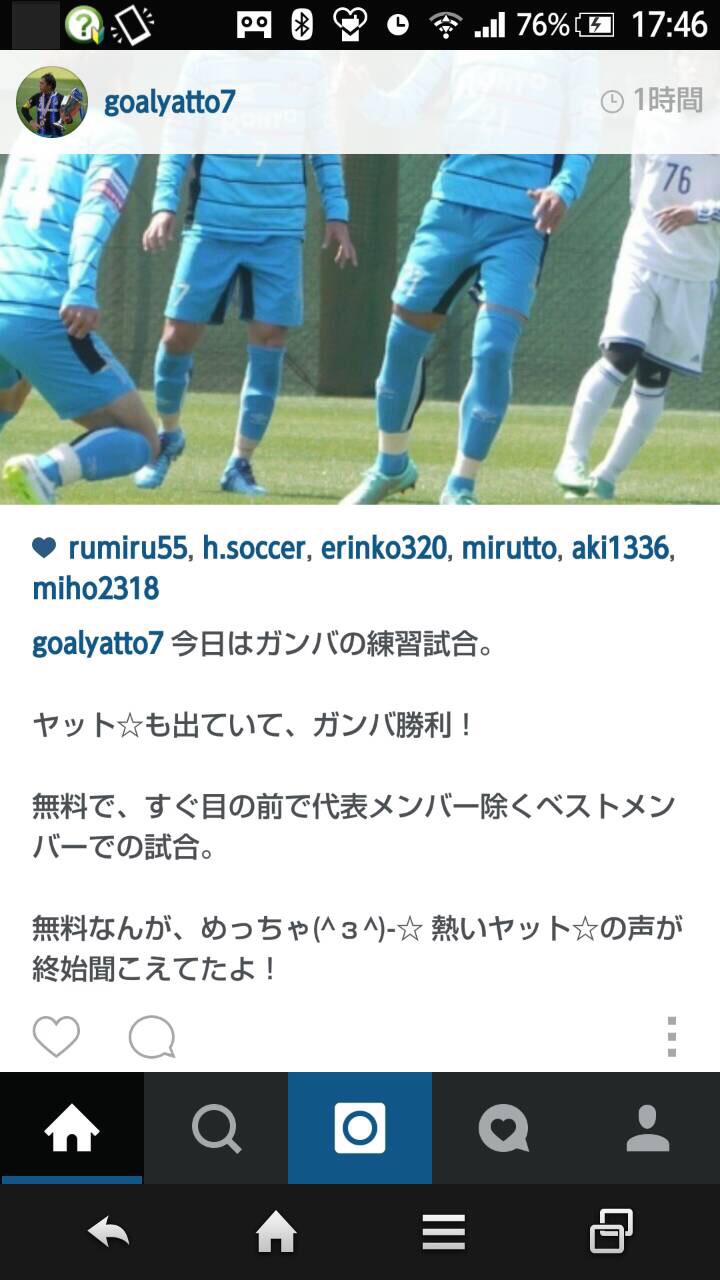Open the camera tab

(x=360, y=1128)
